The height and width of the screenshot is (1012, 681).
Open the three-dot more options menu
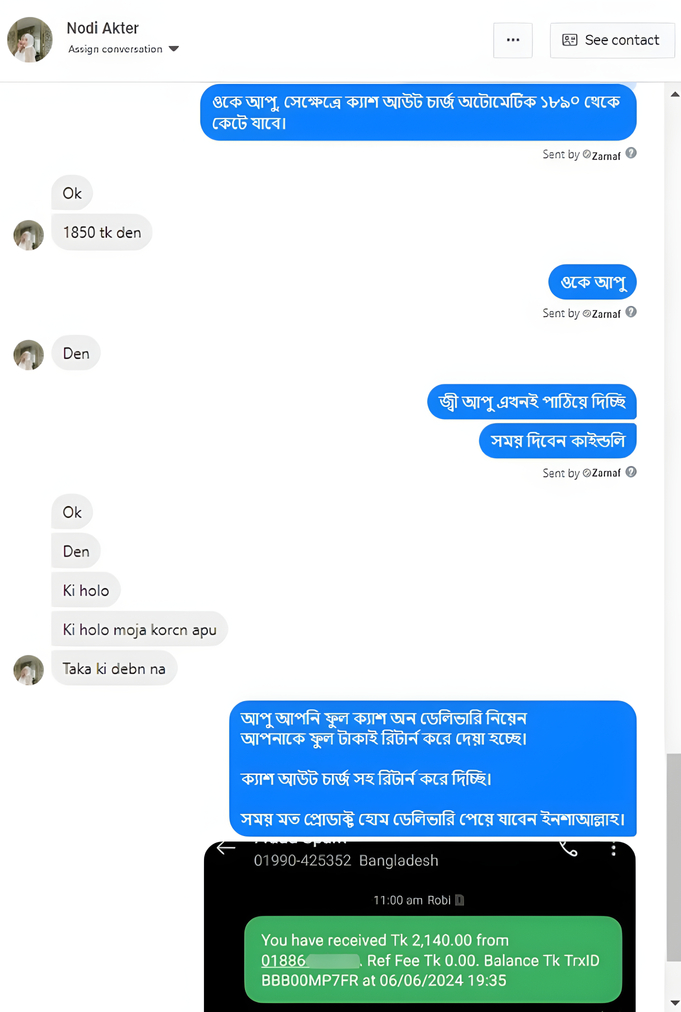pyautogui.click(x=513, y=40)
